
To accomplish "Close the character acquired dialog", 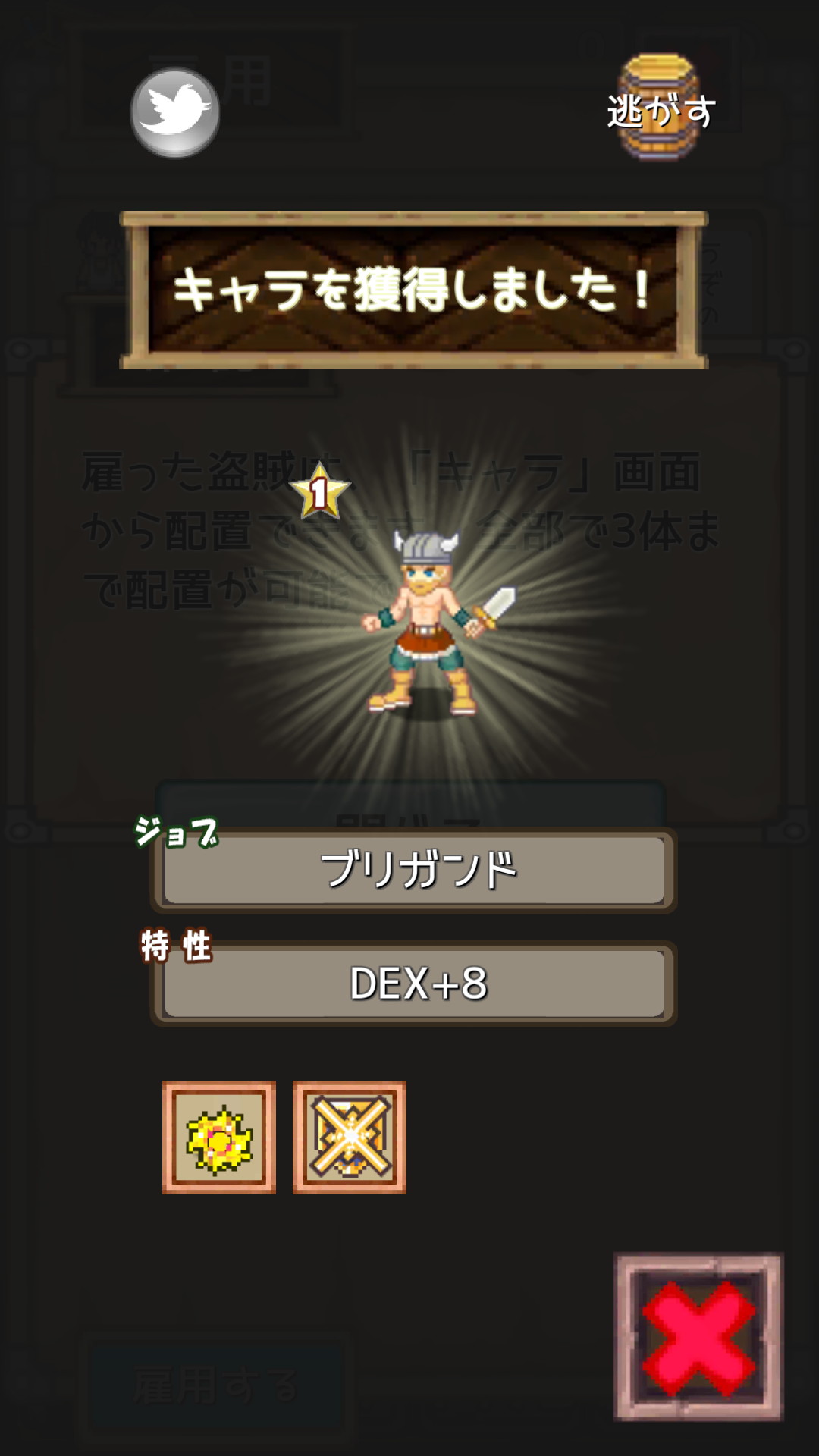I will click(x=698, y=1338).
